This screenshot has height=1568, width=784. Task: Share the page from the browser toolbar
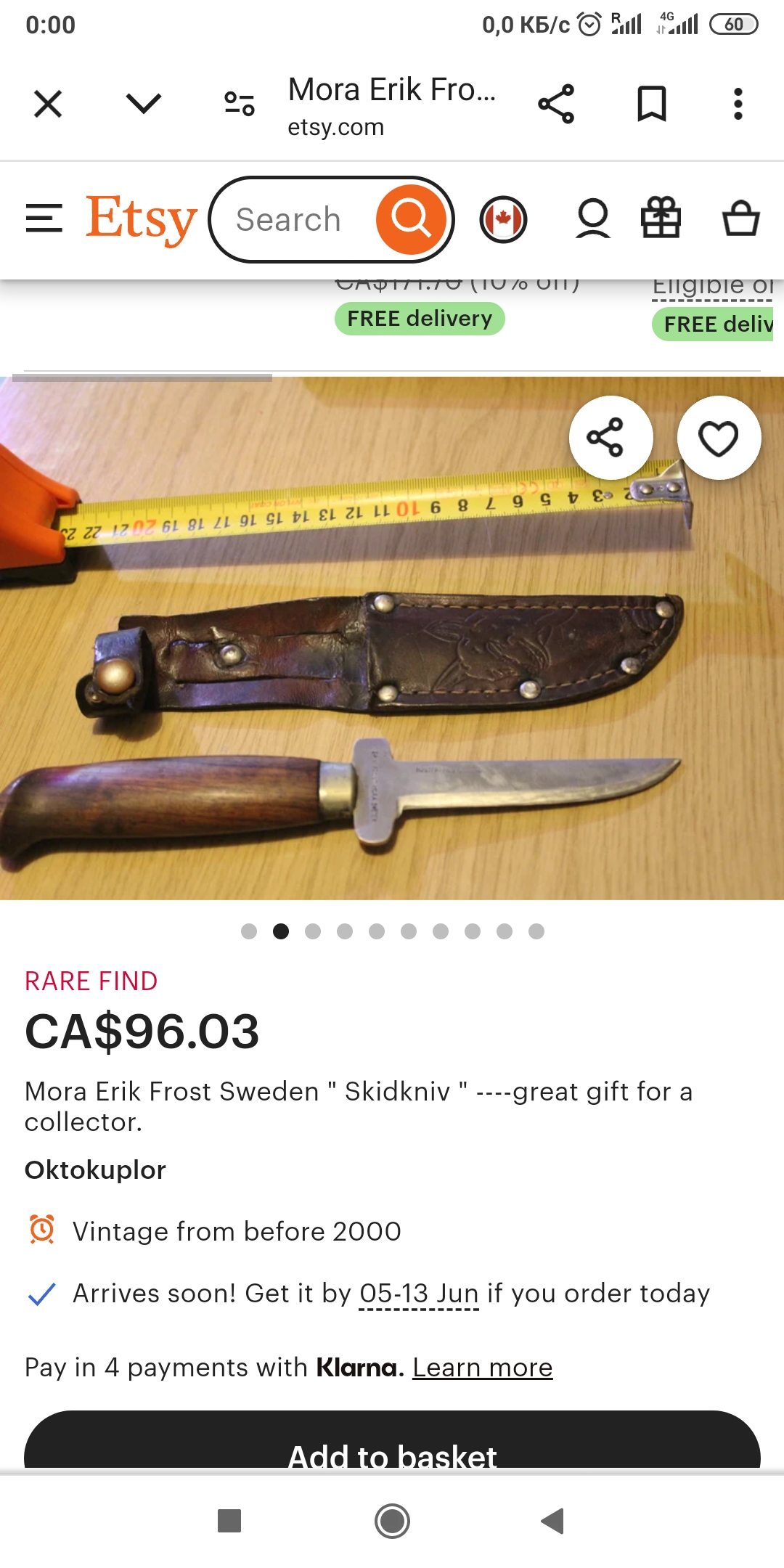tap(556, 104)
